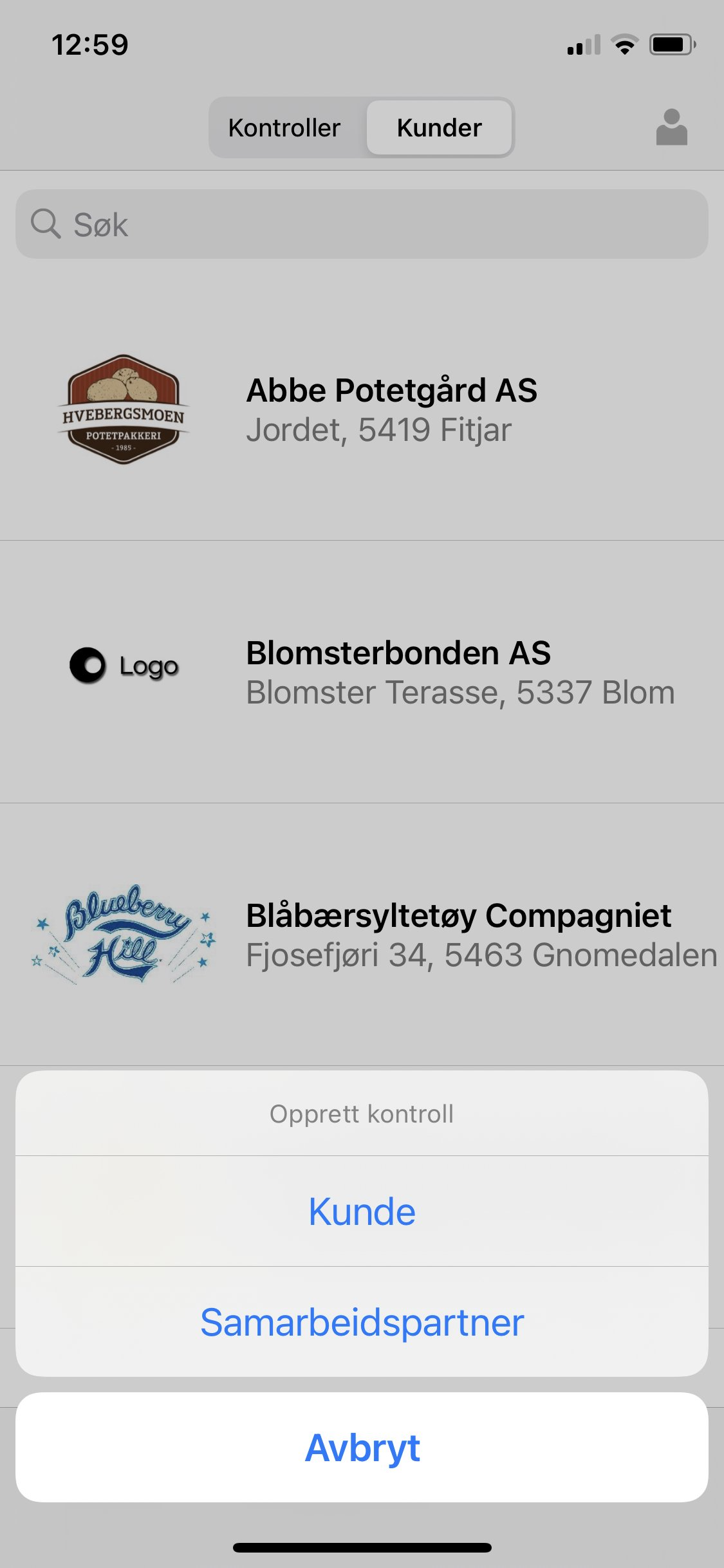Select Kunde in the Opprett kontroll sheet
724x1568 pixels.
(x=362, y=1211)
